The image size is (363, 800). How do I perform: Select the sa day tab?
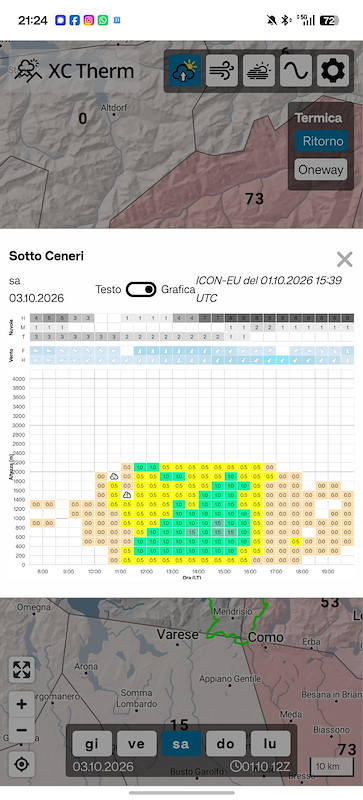[181, 743]
